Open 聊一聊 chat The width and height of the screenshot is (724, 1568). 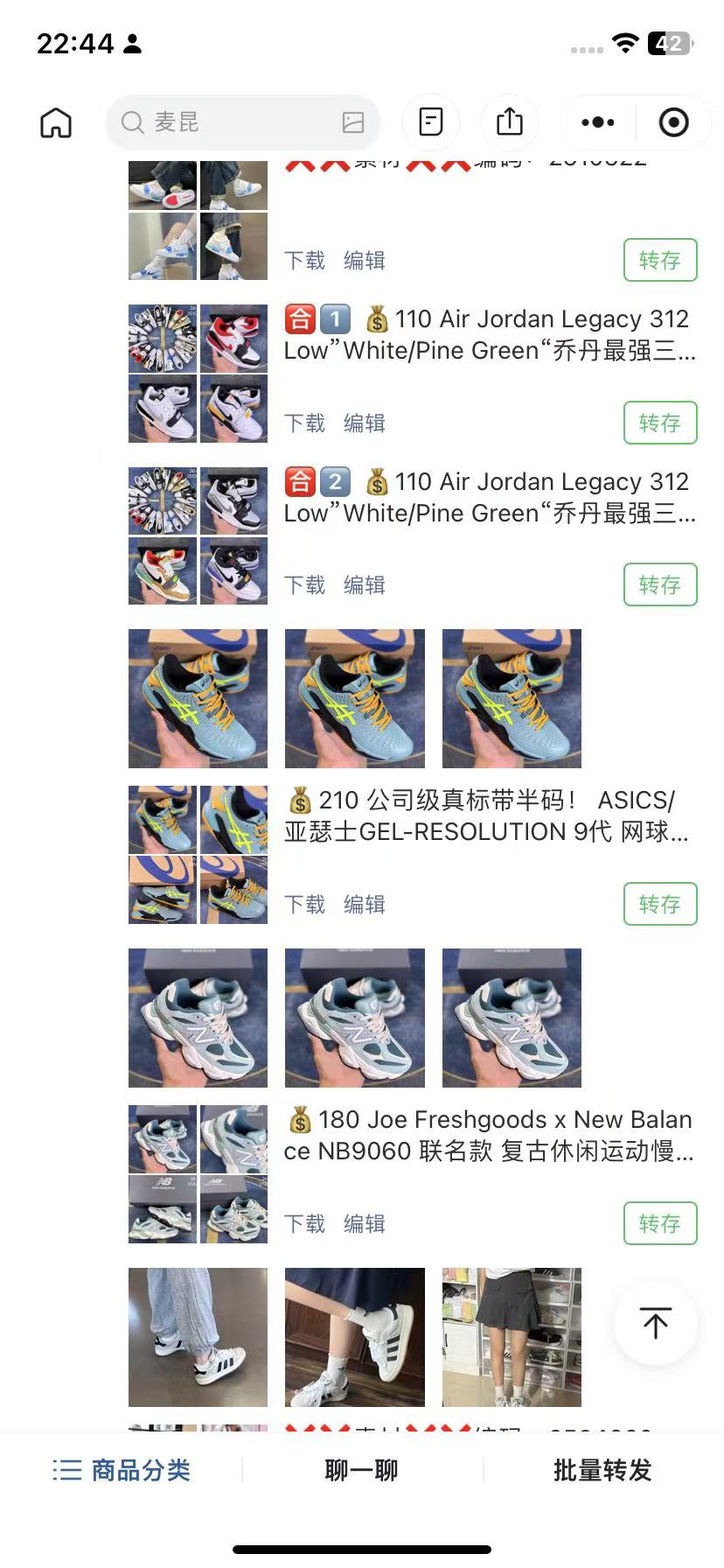(x=361, y=1470)
